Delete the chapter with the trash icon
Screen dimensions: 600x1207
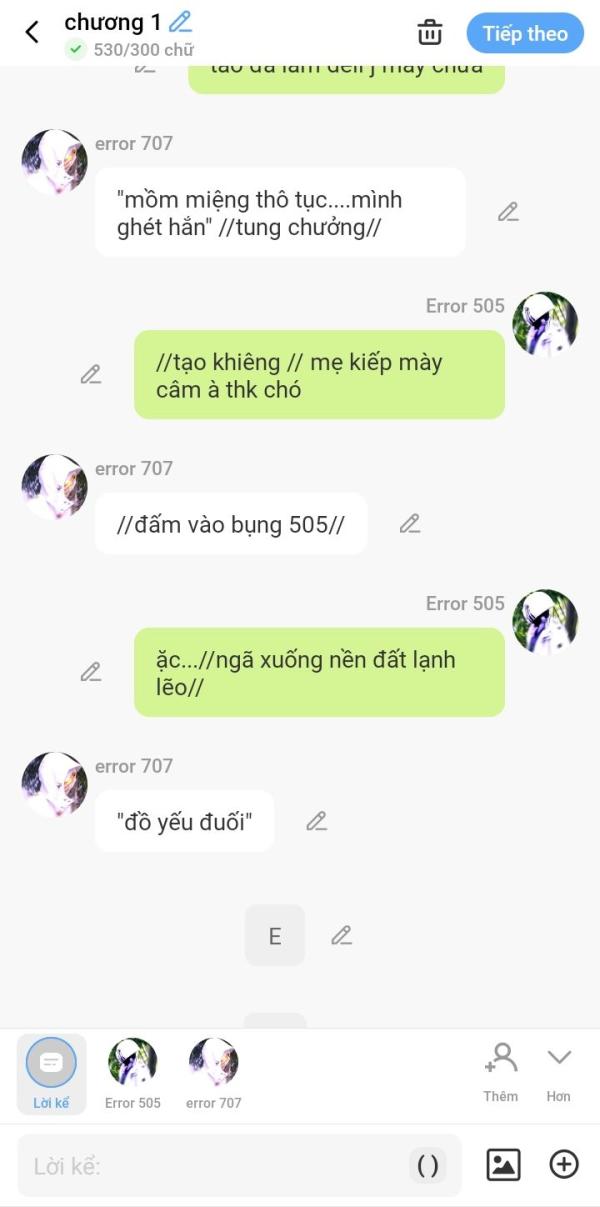coord(430,33)
